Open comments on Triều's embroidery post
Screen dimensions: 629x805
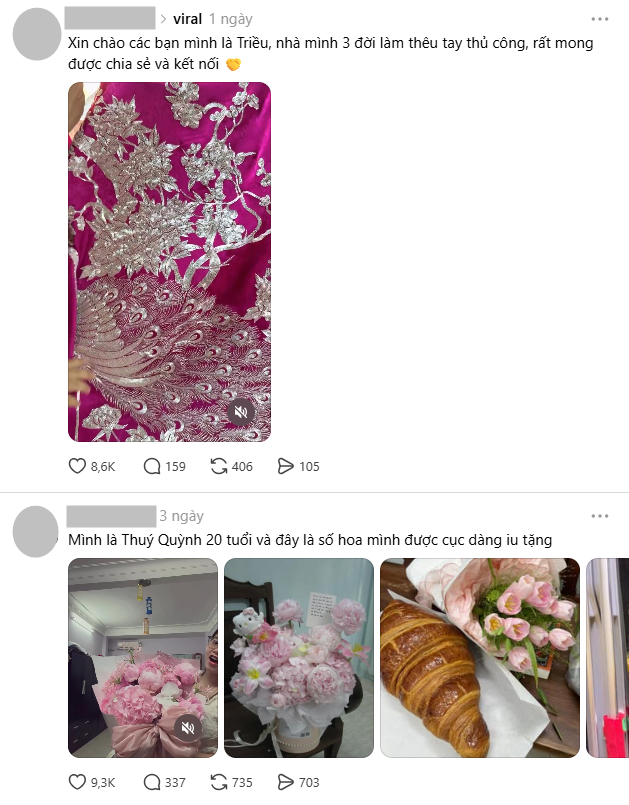click(153, 466)
